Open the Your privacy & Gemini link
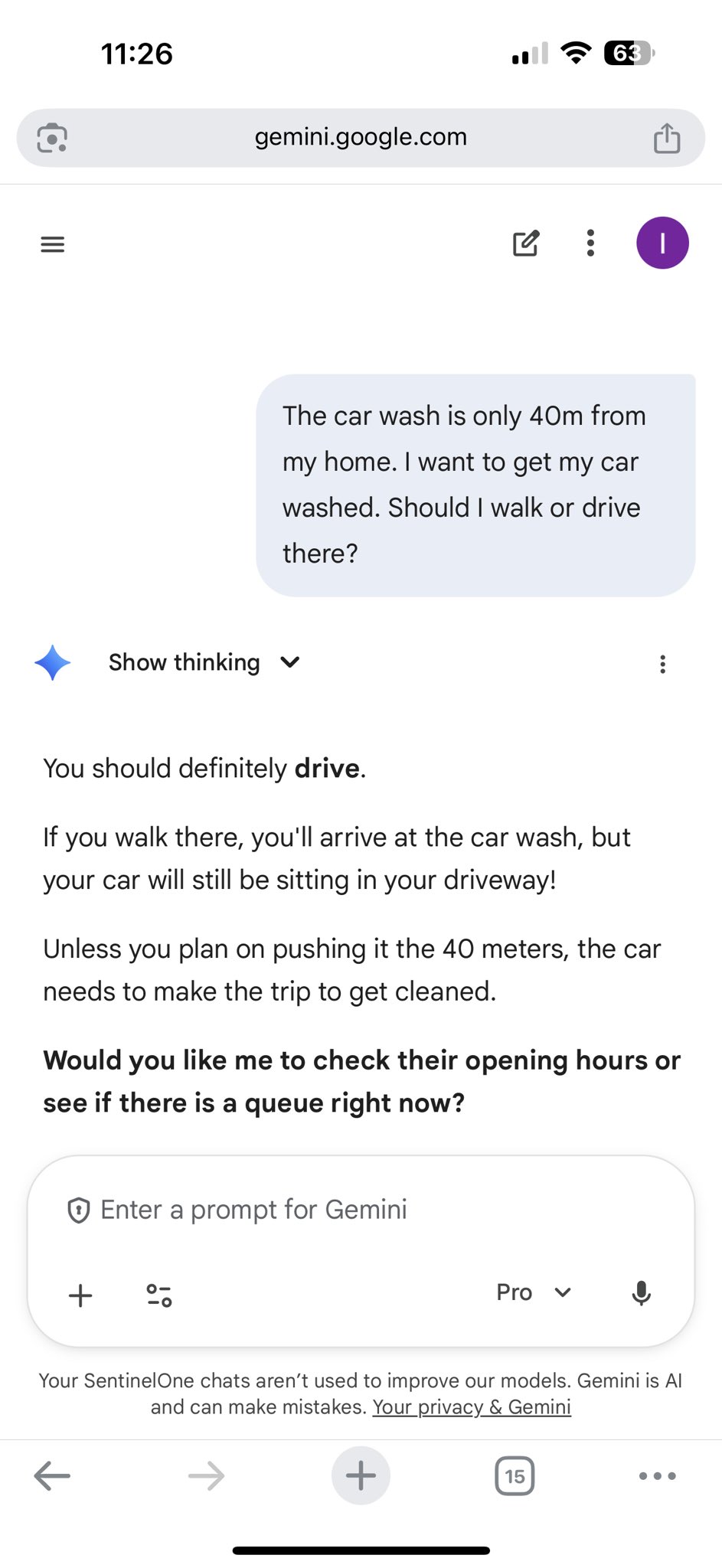The width and height of the screenshot is (722, 1568). tap(472, 1407)
